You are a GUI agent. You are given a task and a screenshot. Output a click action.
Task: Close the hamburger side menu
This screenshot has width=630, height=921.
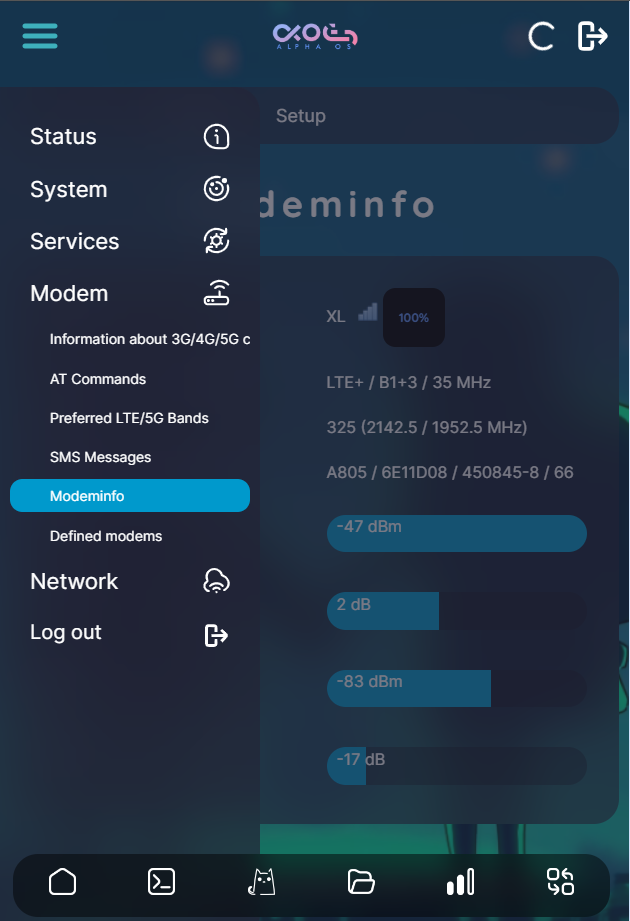(40, 36)
